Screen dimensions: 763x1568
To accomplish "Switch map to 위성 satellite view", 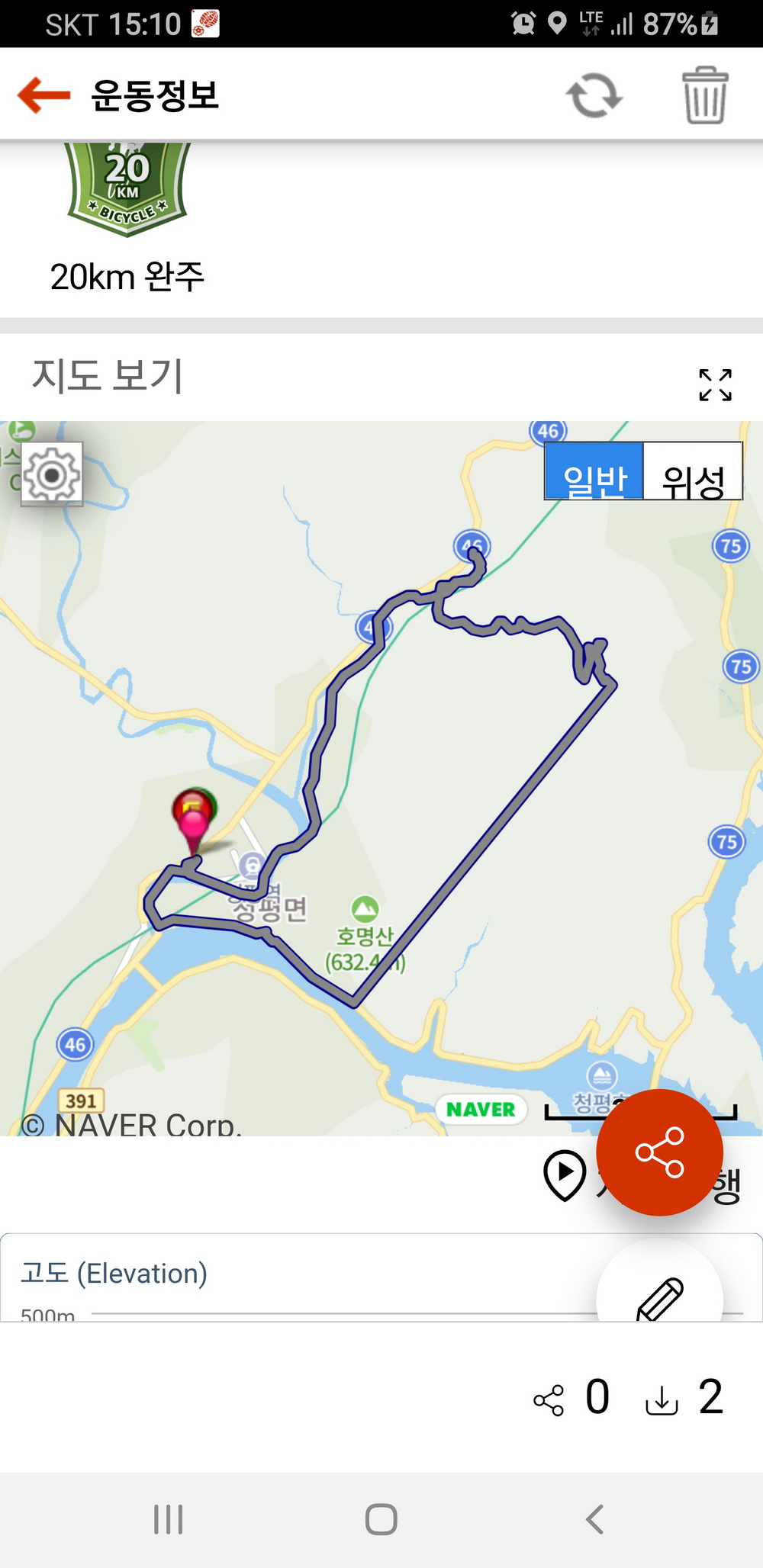I will 693,472.
